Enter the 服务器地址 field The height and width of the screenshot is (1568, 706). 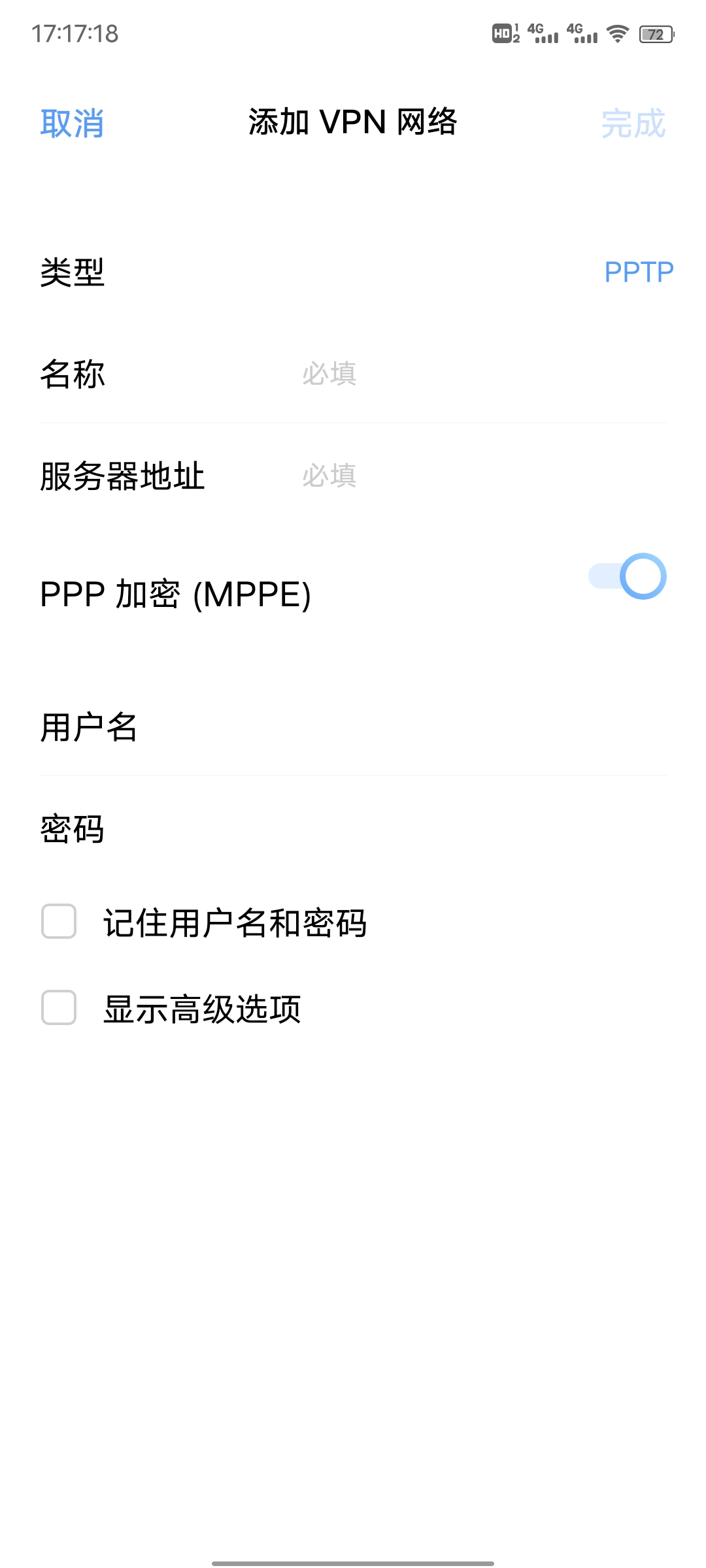coord(484,476)
